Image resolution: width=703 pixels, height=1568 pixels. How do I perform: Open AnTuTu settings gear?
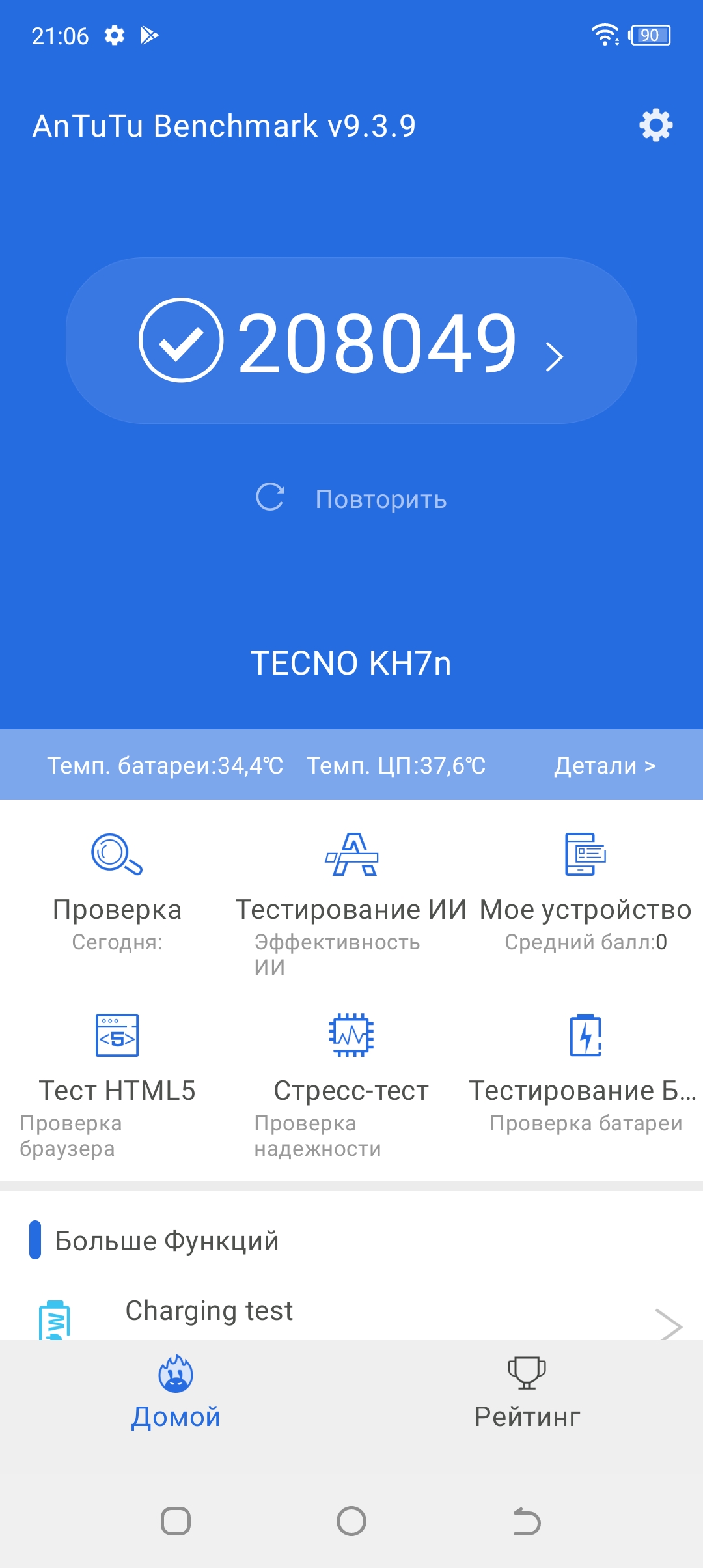(x=655, y=125)
